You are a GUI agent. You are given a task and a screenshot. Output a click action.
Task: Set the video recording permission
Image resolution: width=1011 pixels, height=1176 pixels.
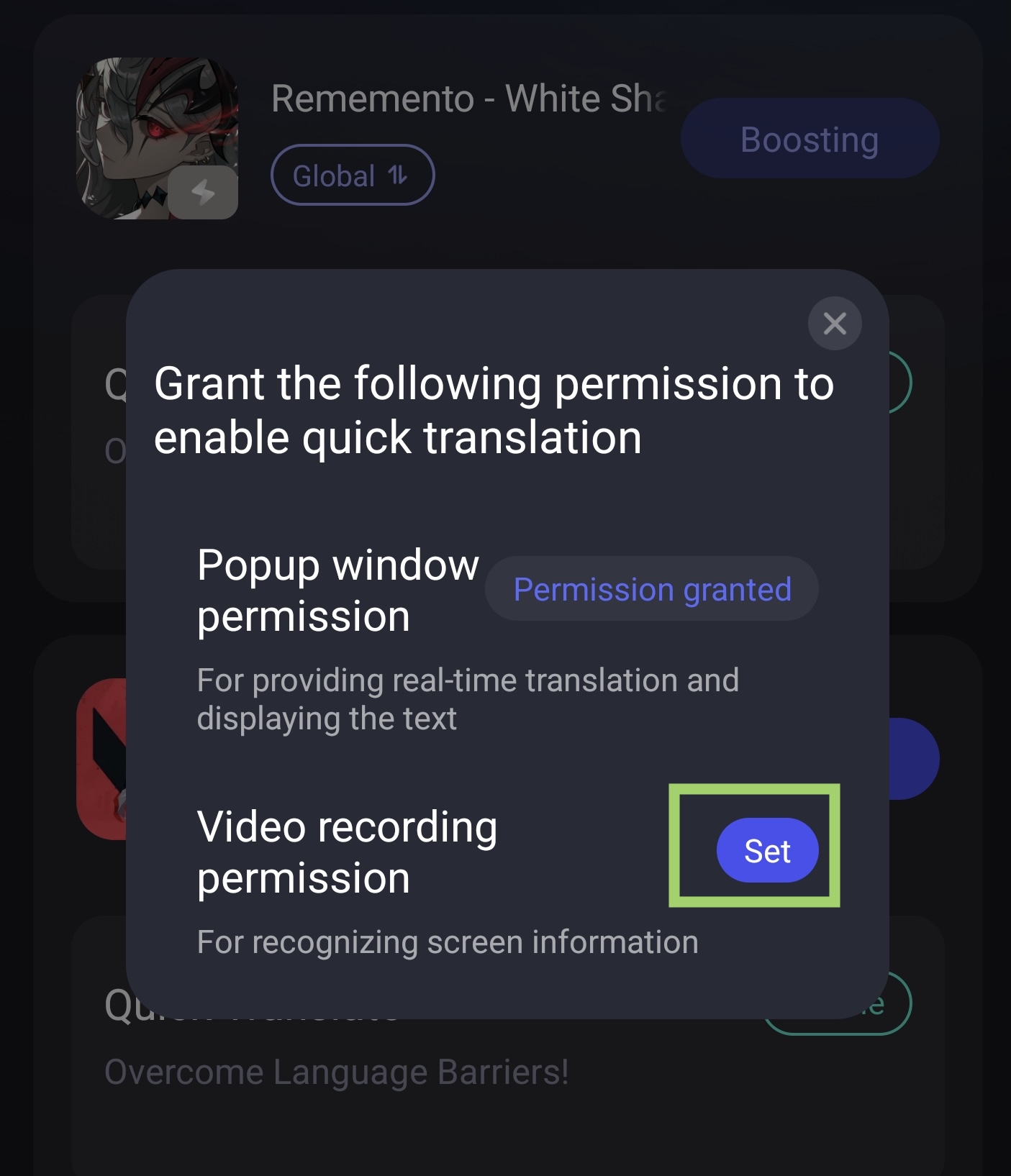pos(767,850)
